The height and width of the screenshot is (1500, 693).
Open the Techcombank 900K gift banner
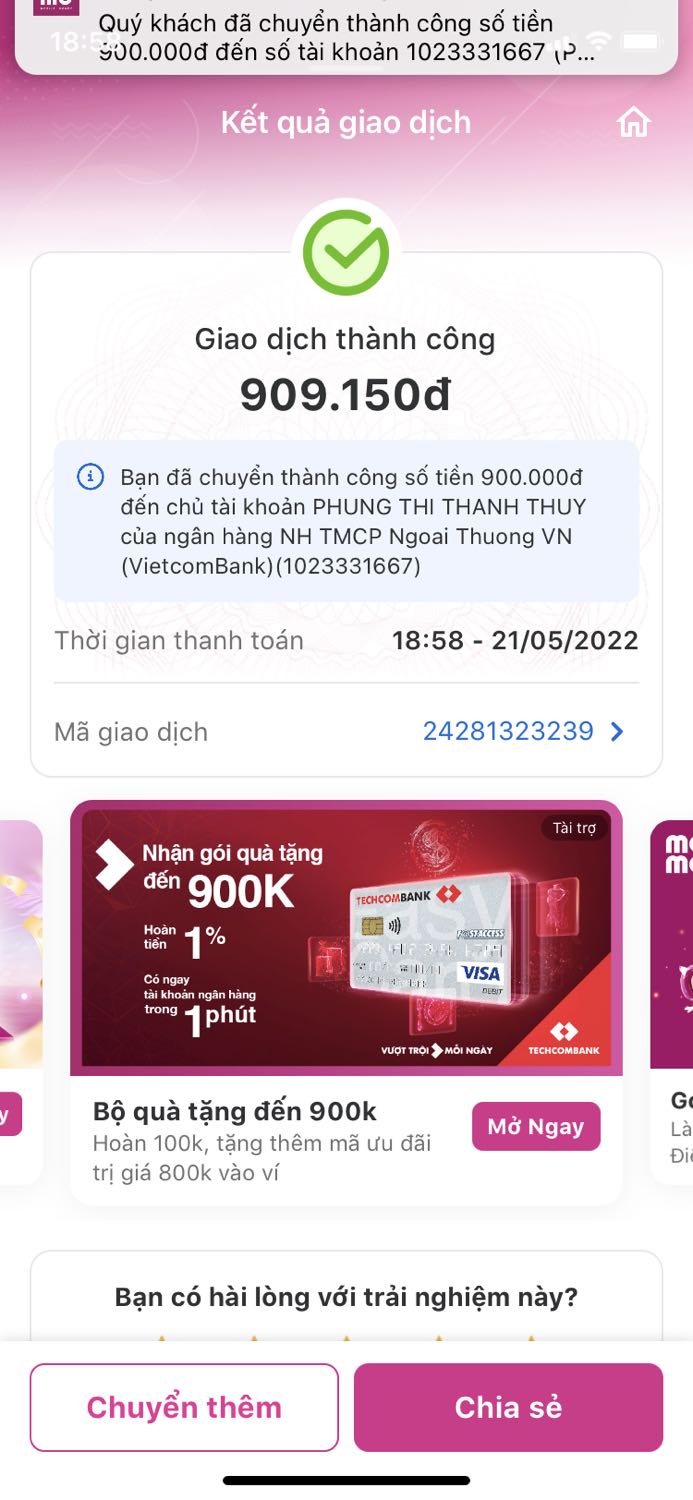[x=346, y=937]
